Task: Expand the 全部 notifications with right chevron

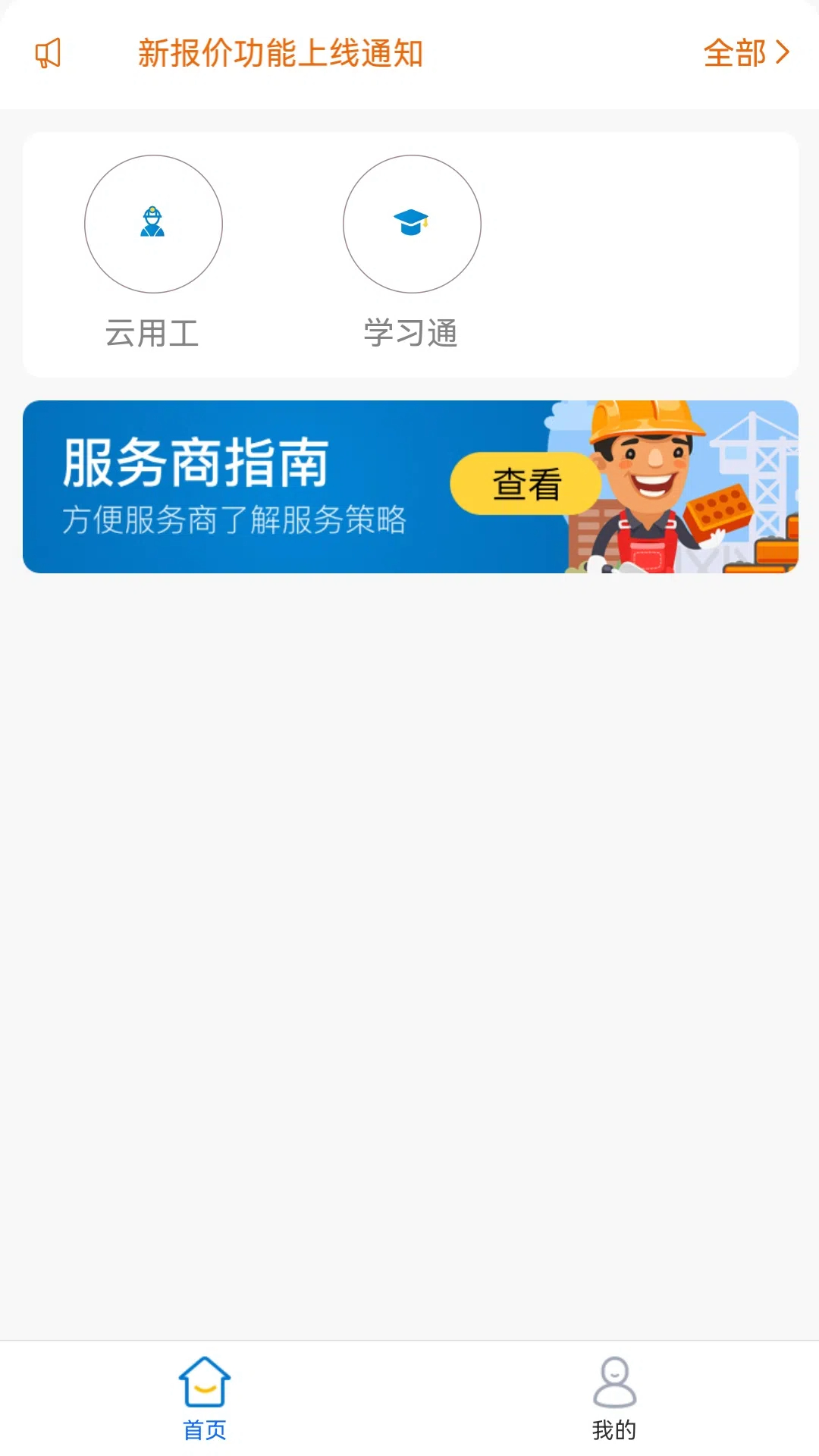Action: tap(781, 54)
